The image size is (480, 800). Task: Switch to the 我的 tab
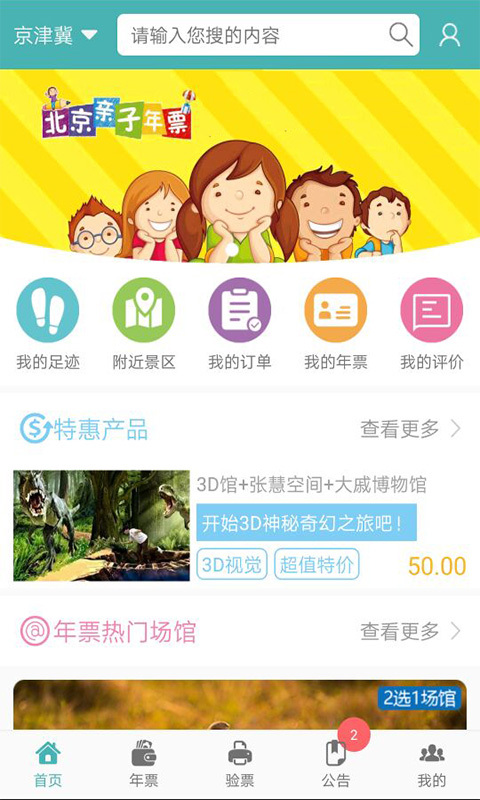tap(432, 765)
